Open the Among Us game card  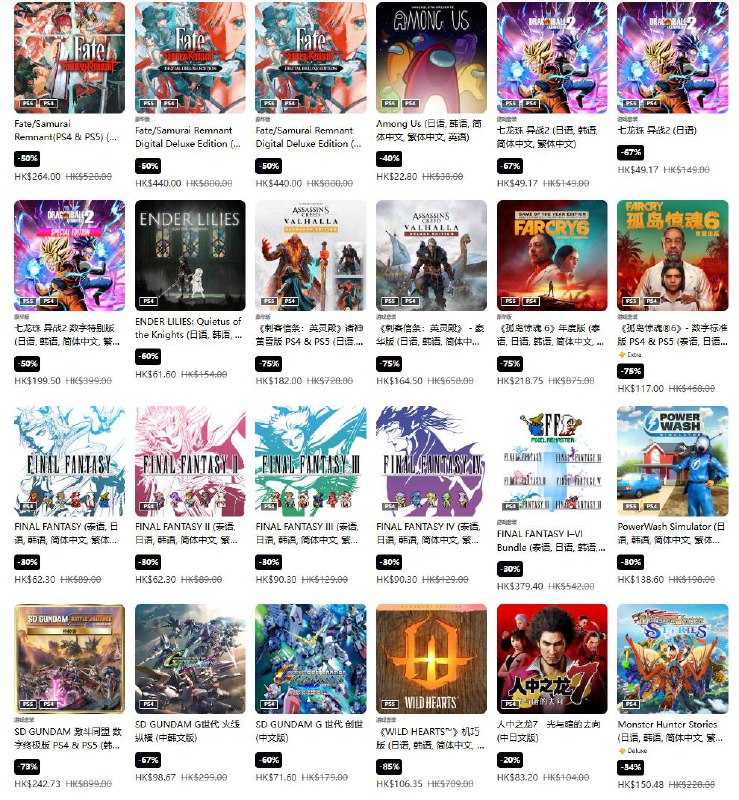click(431, 57)
